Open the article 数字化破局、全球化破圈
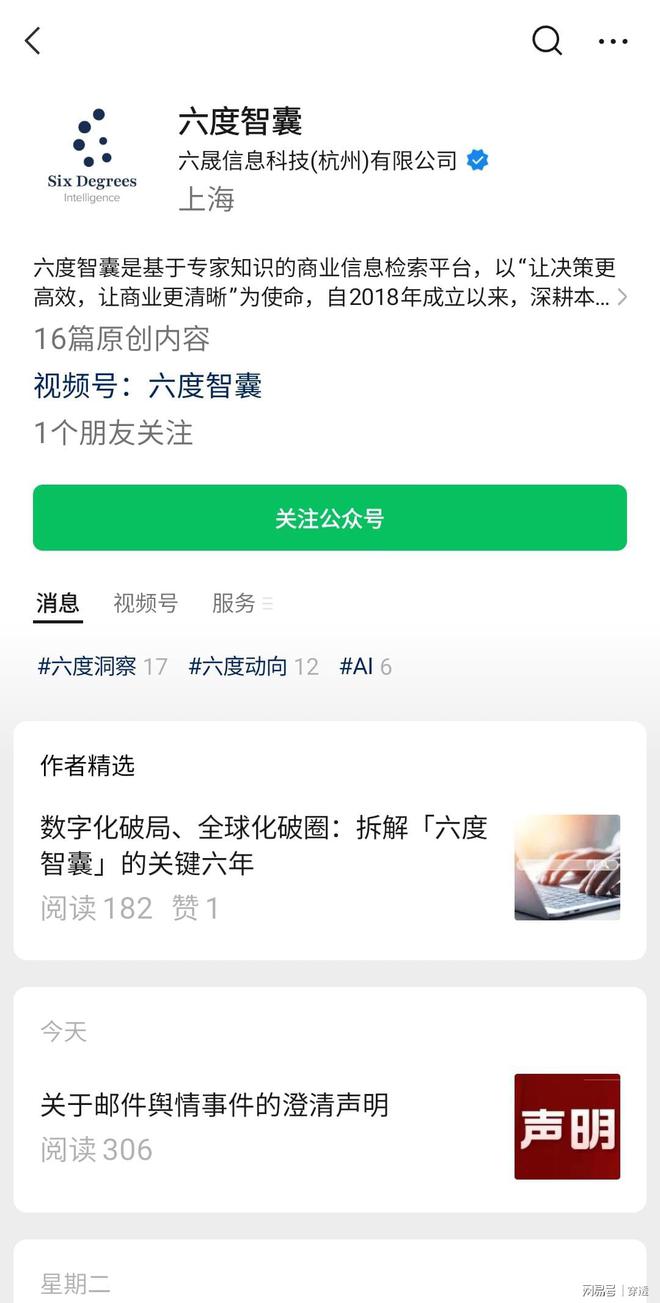 264,845
